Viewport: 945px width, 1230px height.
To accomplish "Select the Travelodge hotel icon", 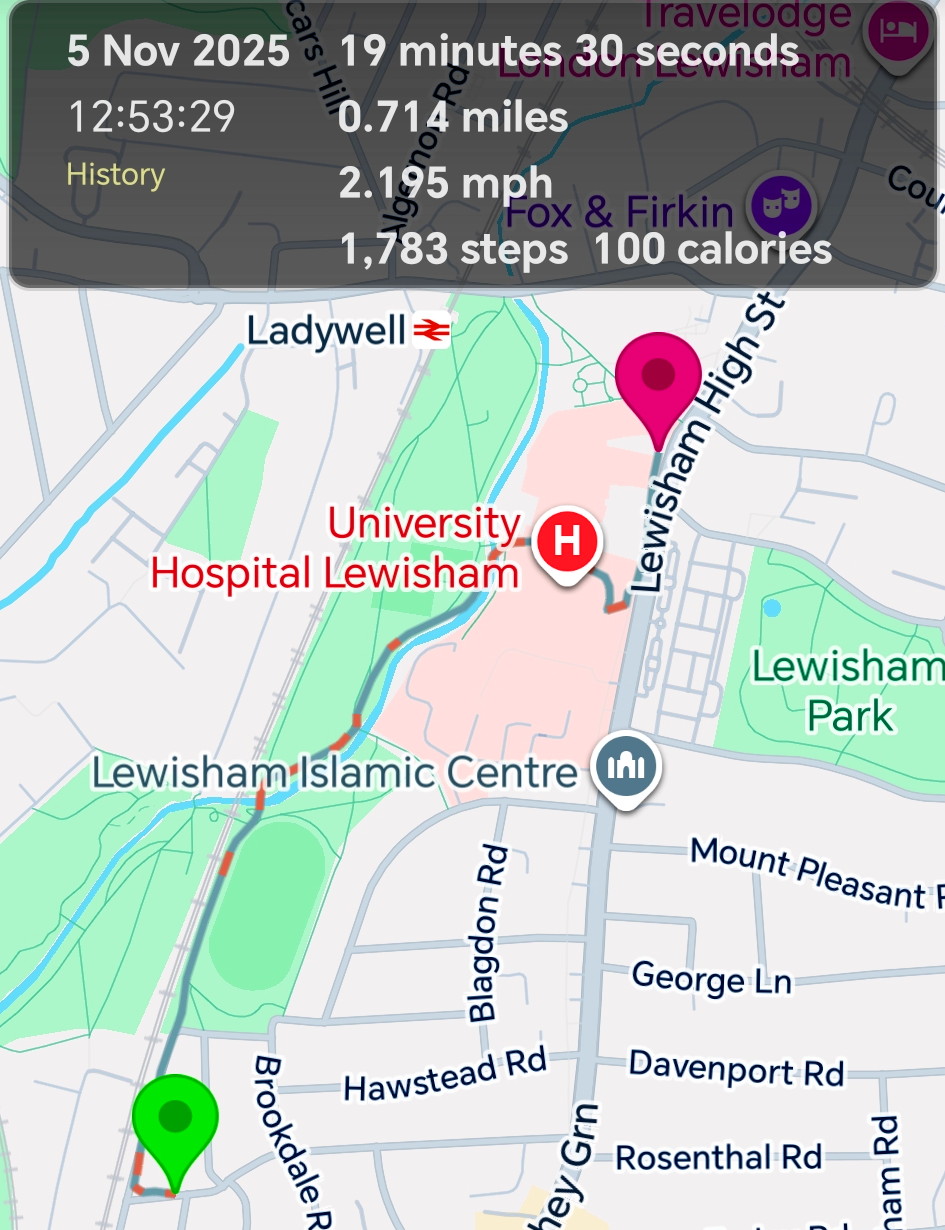I will pyautogui.click(x=897, y=30).
